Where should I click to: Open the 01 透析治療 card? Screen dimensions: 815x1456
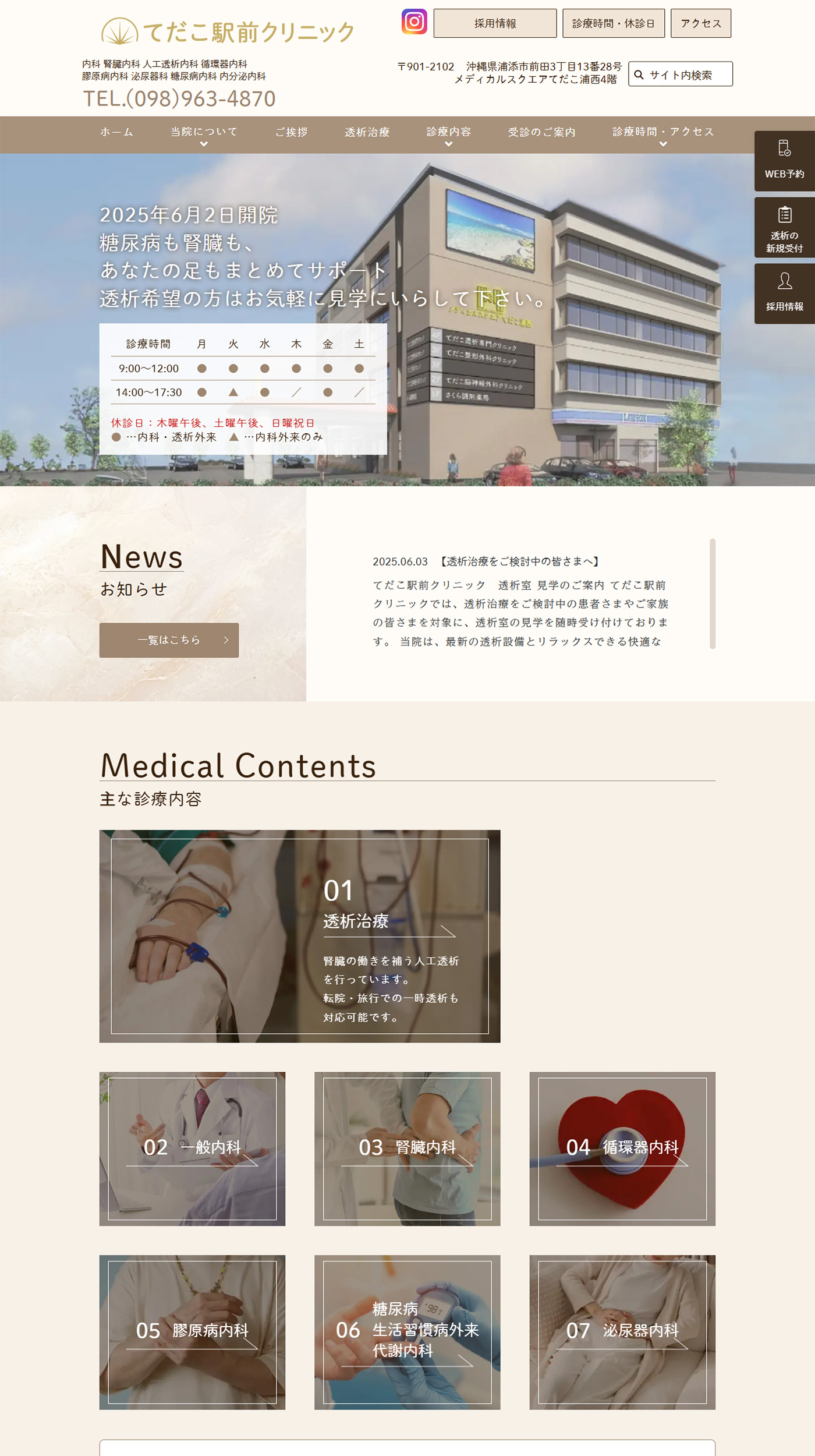pyautogui.click(x=299, y=936)
